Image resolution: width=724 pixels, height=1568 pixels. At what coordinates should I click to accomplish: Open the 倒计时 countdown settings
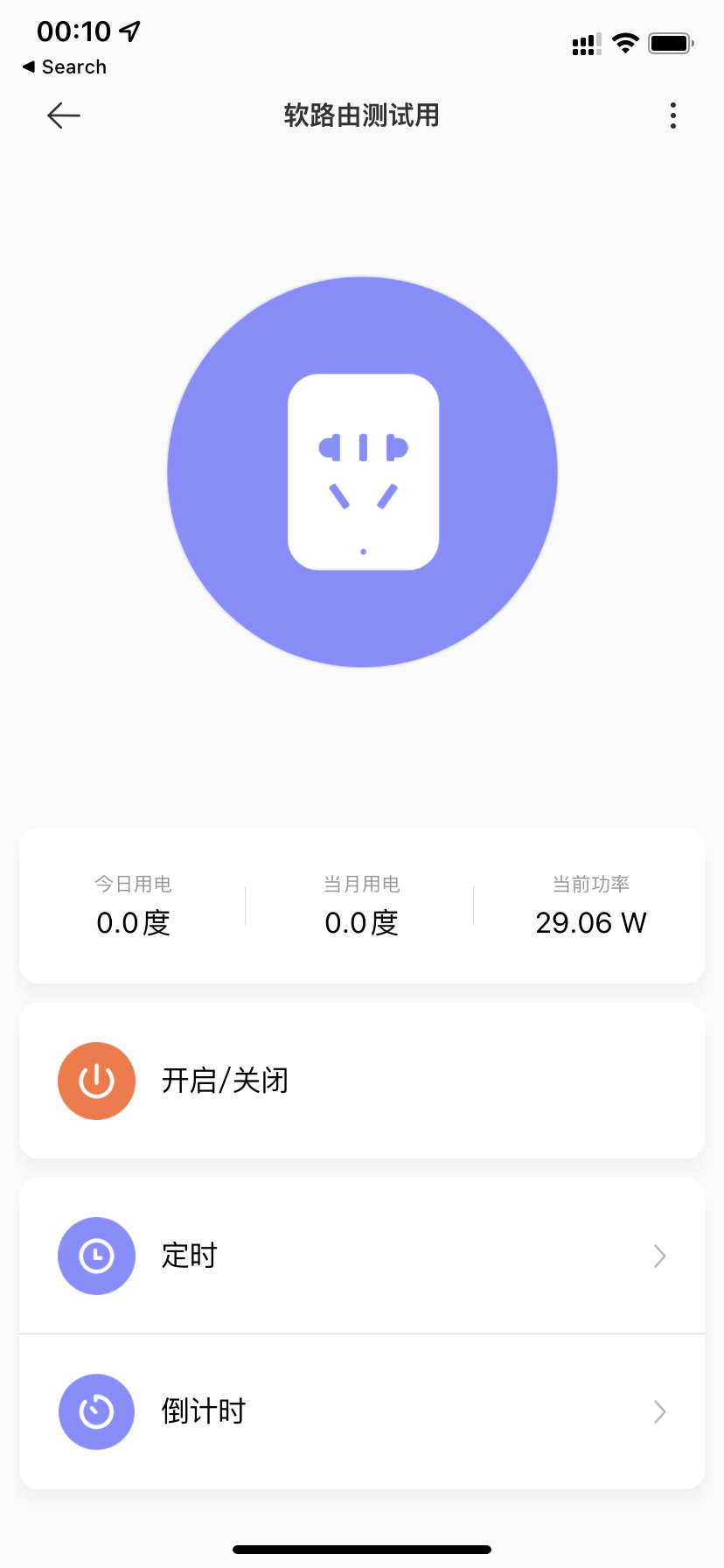(362, 1411)
